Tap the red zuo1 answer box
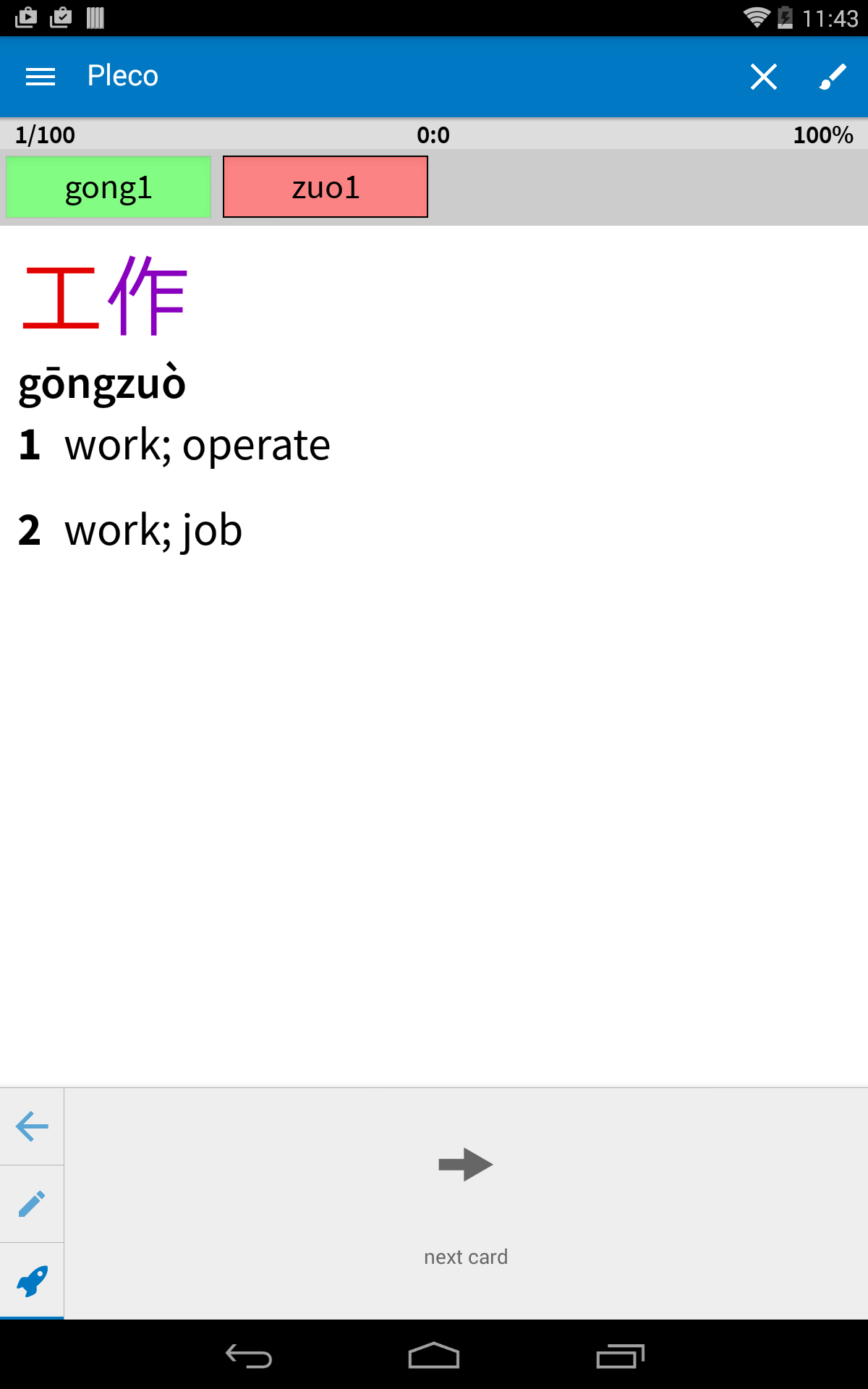Screen dimensions: 868x1389 (325, 187)
